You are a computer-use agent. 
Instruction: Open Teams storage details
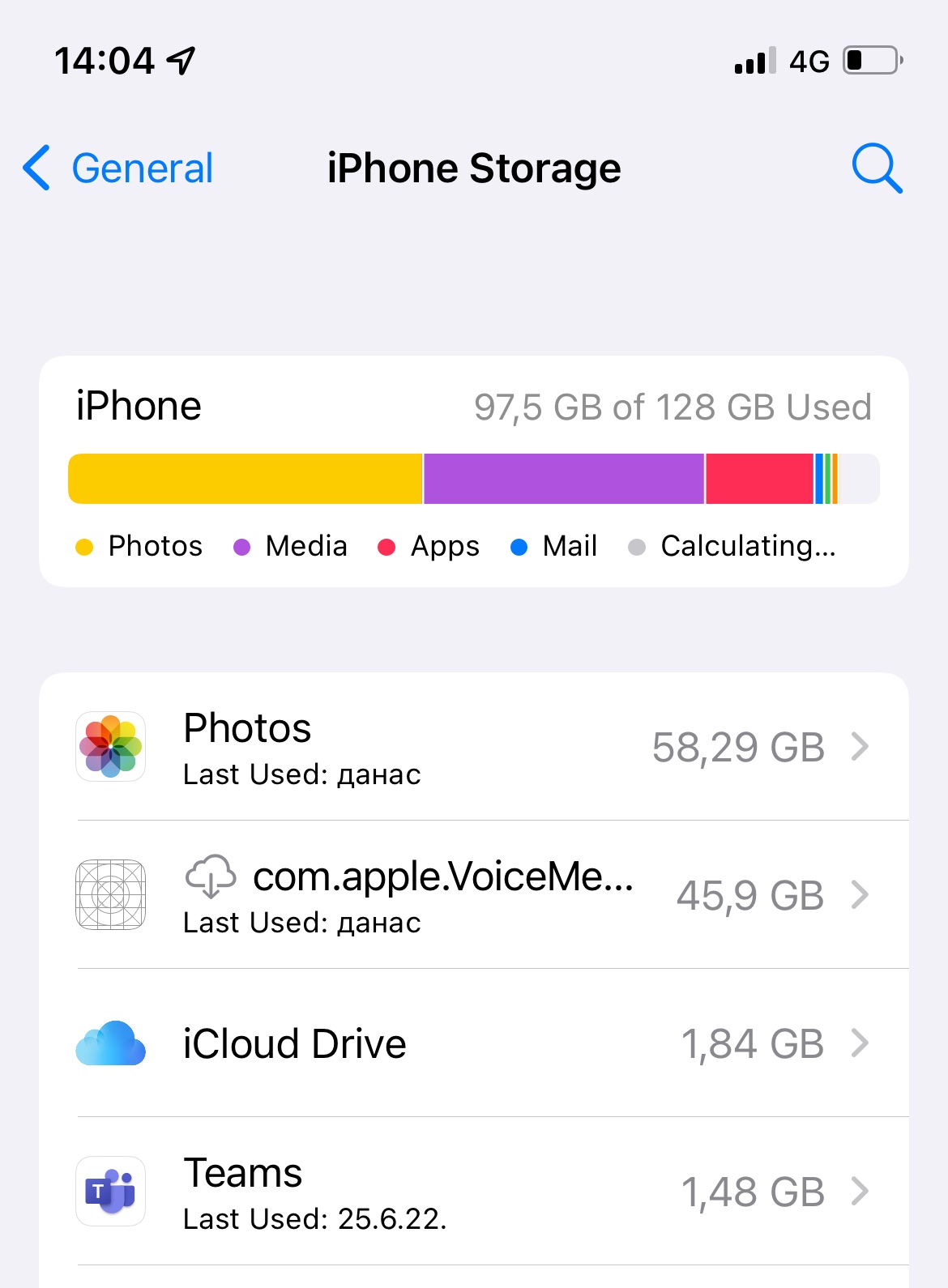473,1192
